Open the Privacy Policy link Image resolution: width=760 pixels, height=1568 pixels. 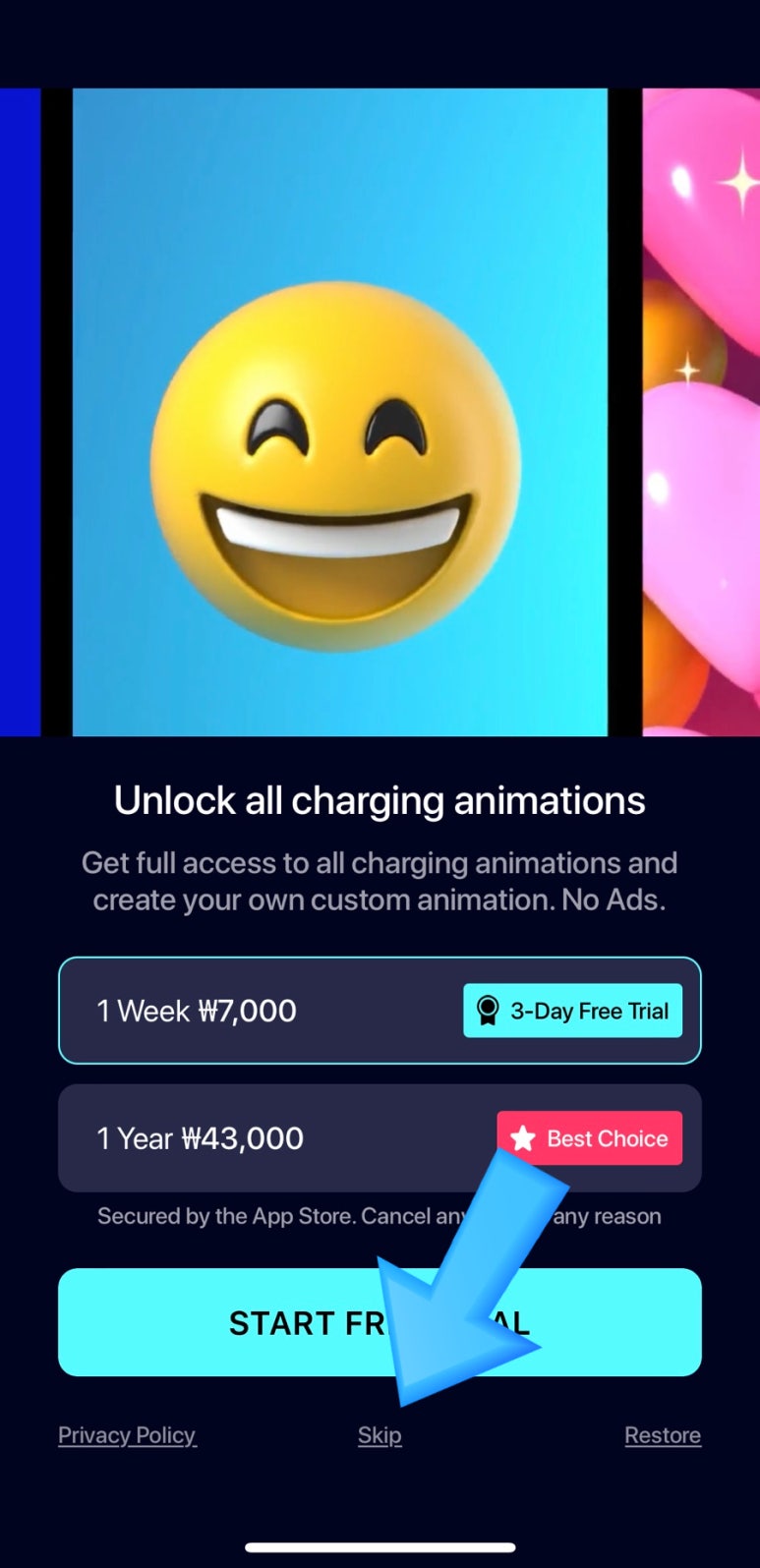point(127,1435)
